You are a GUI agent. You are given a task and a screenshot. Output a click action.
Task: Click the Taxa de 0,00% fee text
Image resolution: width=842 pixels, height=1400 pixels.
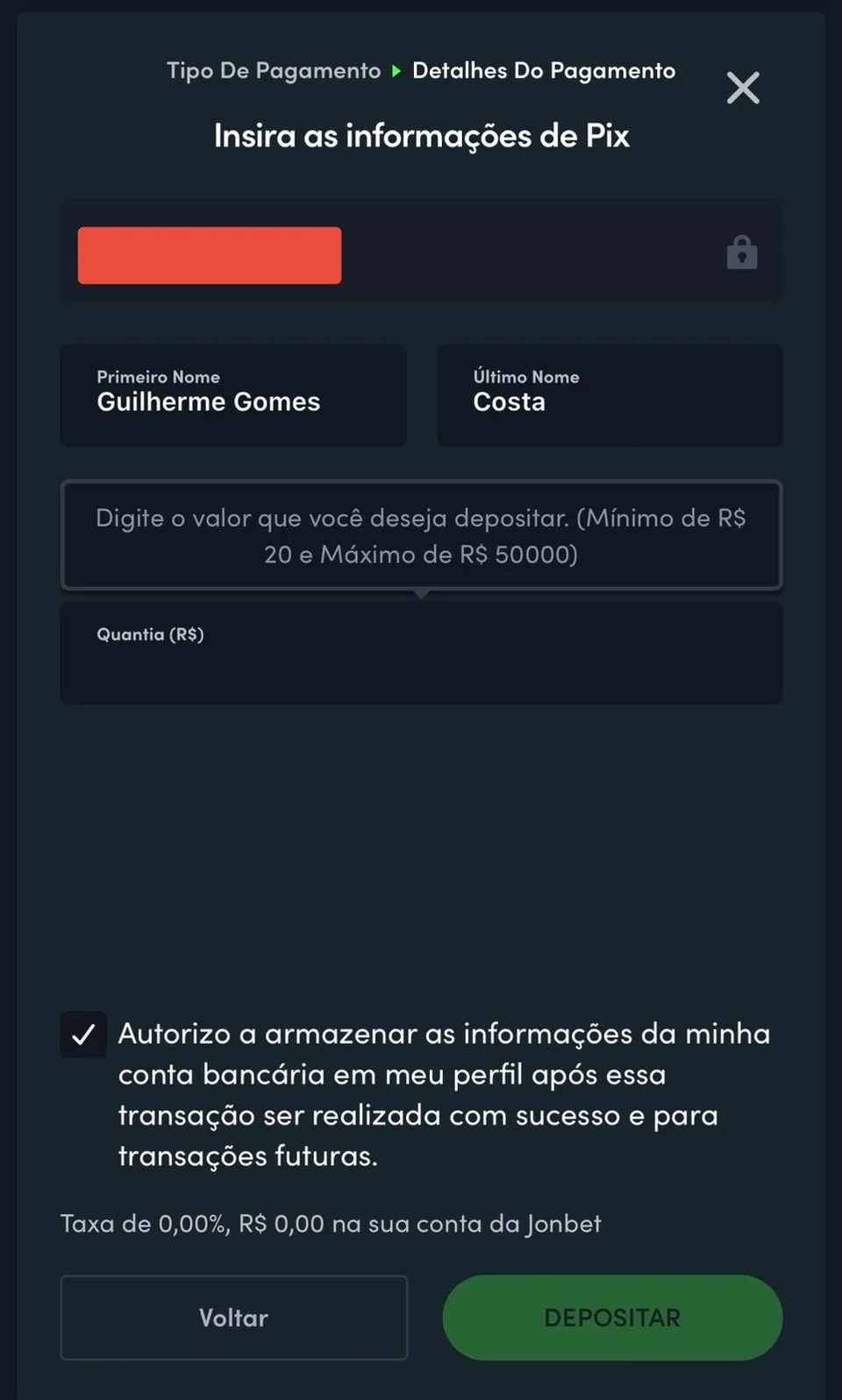pos(329,1224)
